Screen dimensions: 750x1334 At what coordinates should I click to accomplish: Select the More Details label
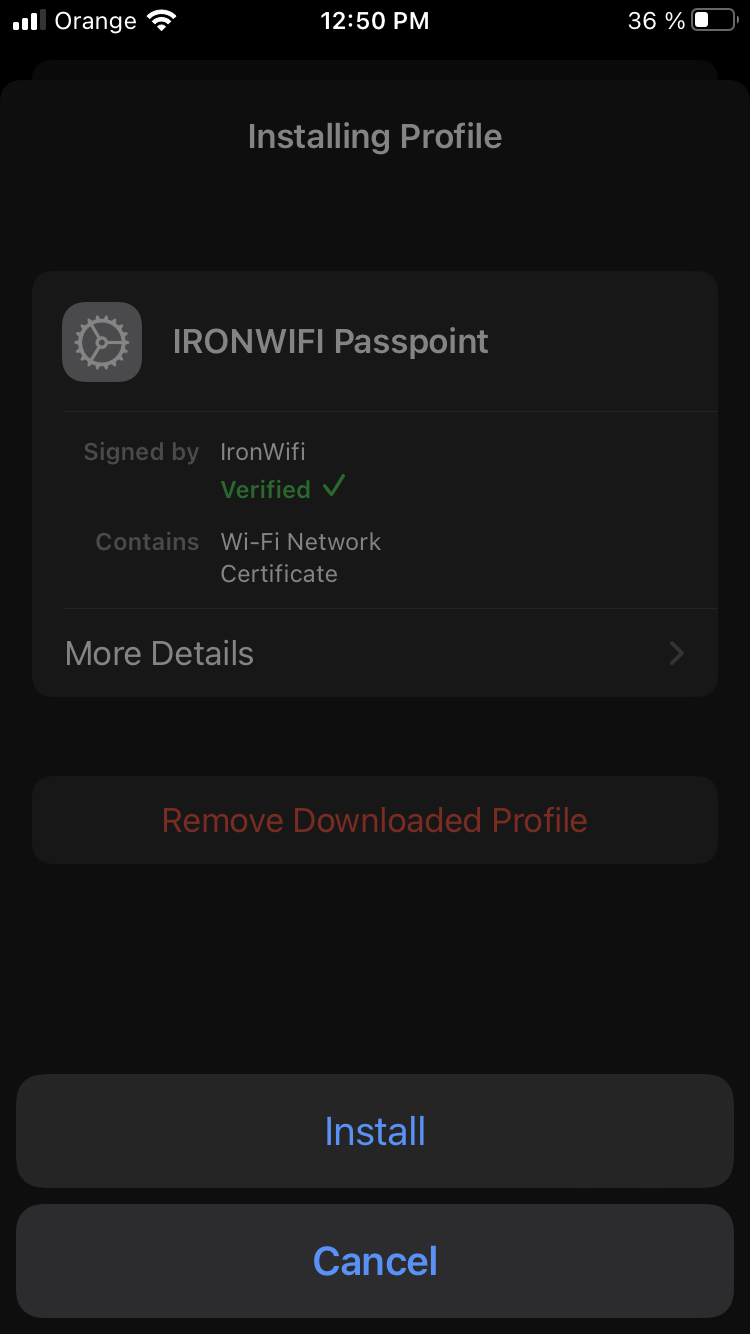click(158, 653)
